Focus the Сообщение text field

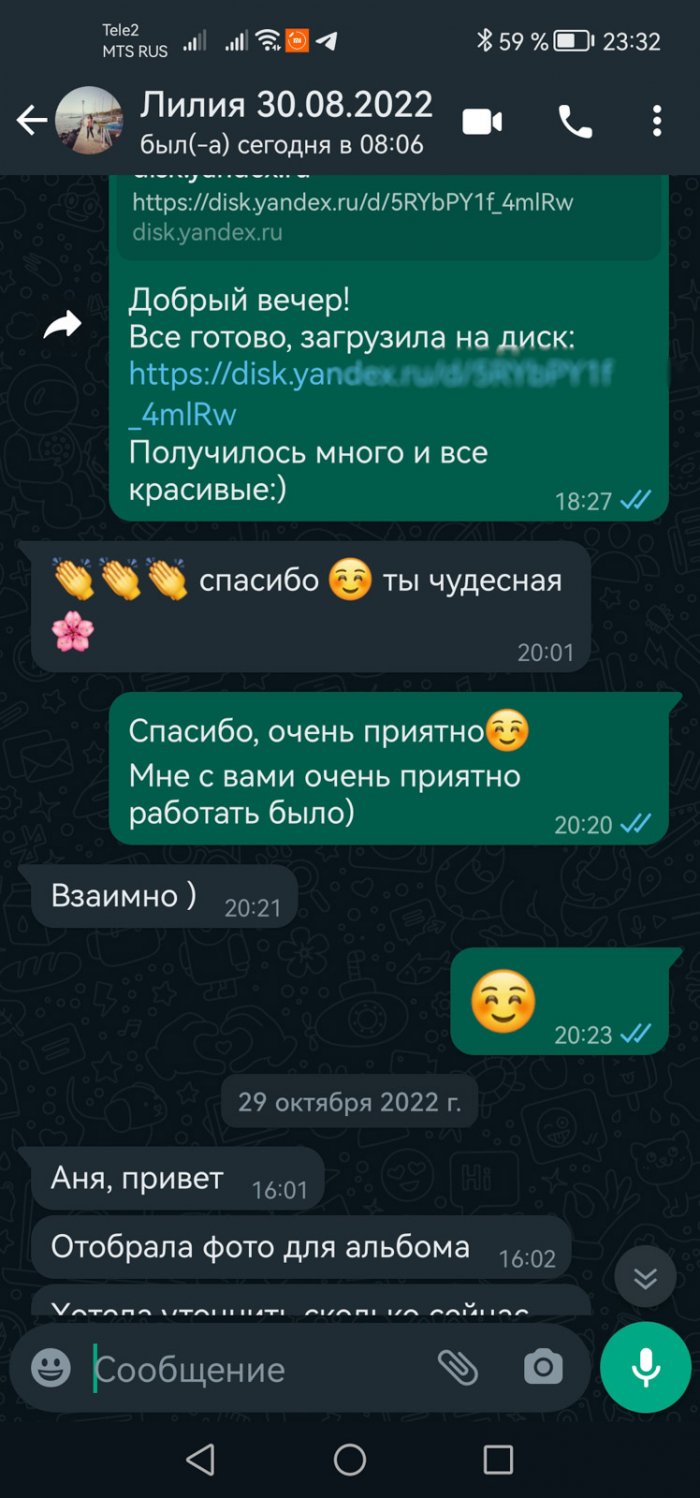[250, 1368]
